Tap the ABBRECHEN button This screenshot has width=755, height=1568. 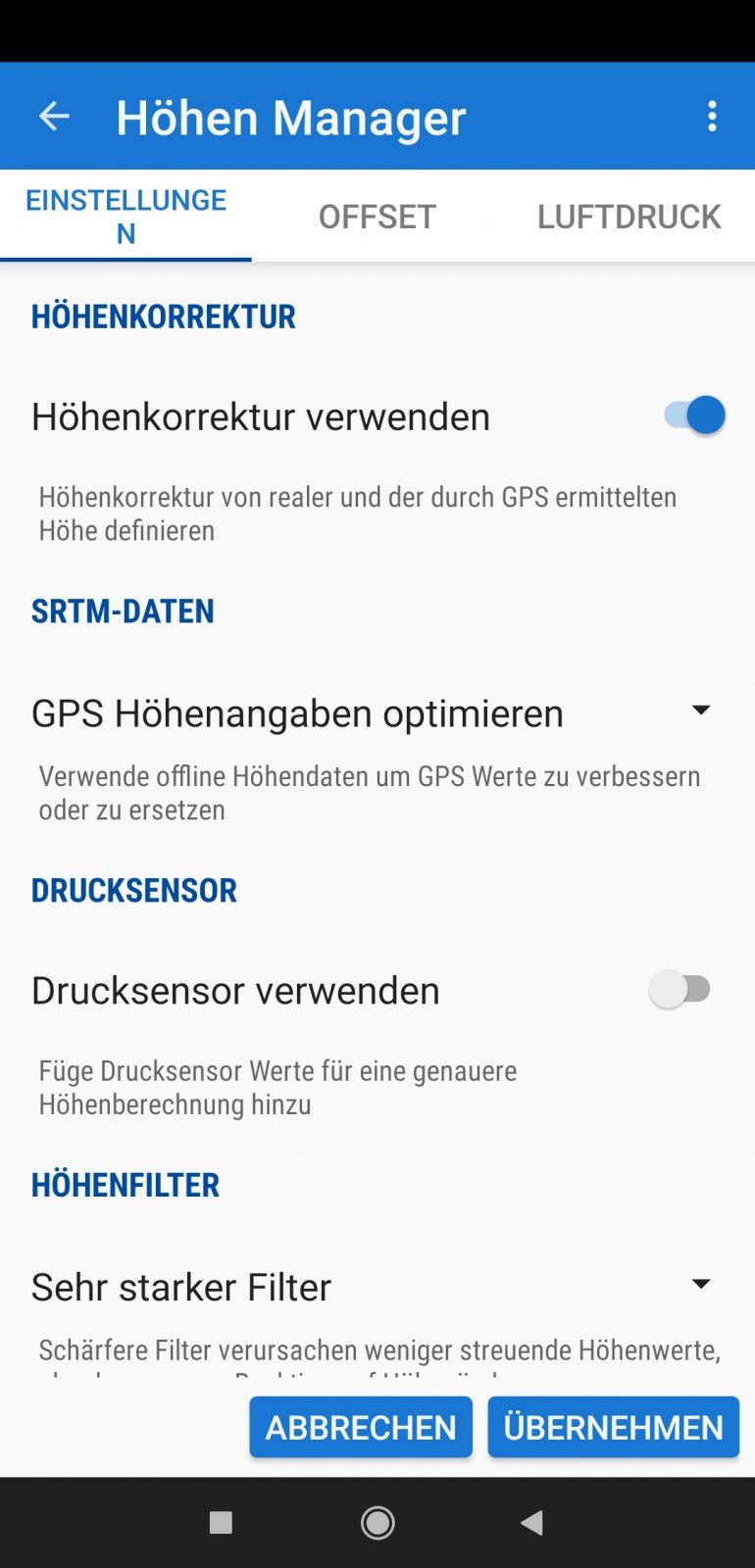[x=361, y=1427]
